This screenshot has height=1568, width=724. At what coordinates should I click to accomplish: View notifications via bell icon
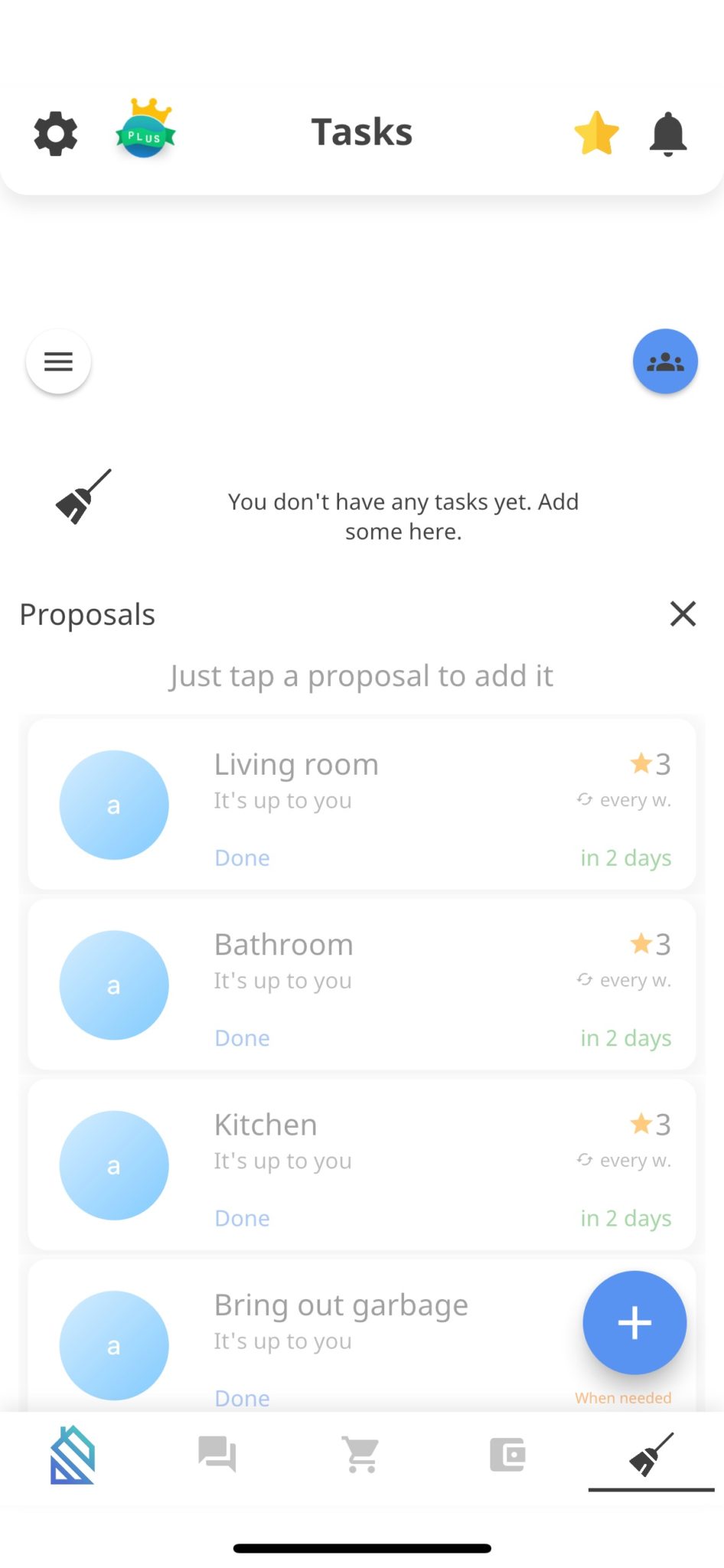pyautogui.click(x=668, y=132)
